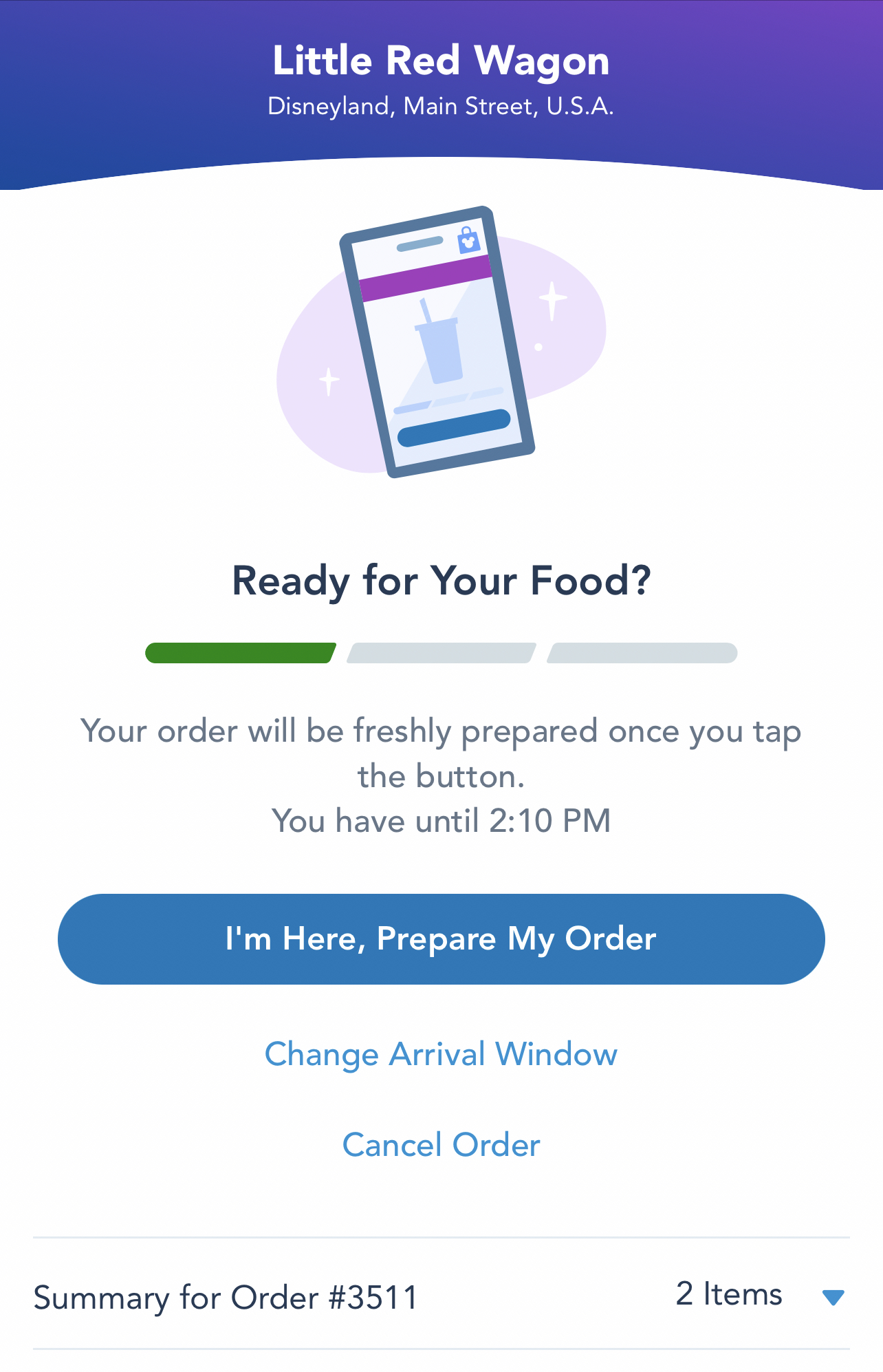Open Change Arrival Window link
The height and width of the screenshot is (1372, 883).
click(x=441, y=1054)
